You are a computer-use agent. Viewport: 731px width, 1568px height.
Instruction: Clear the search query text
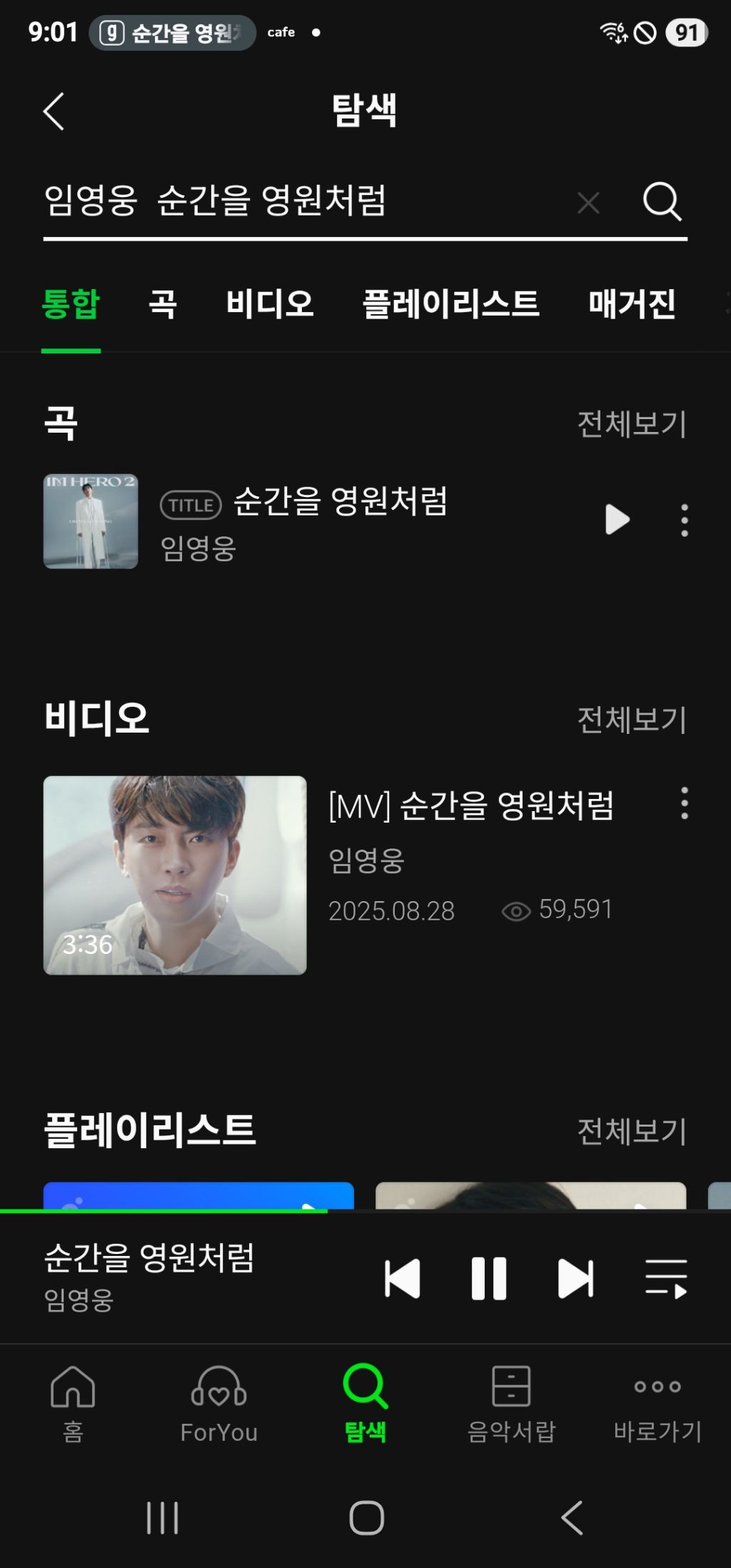pos(588,203)
